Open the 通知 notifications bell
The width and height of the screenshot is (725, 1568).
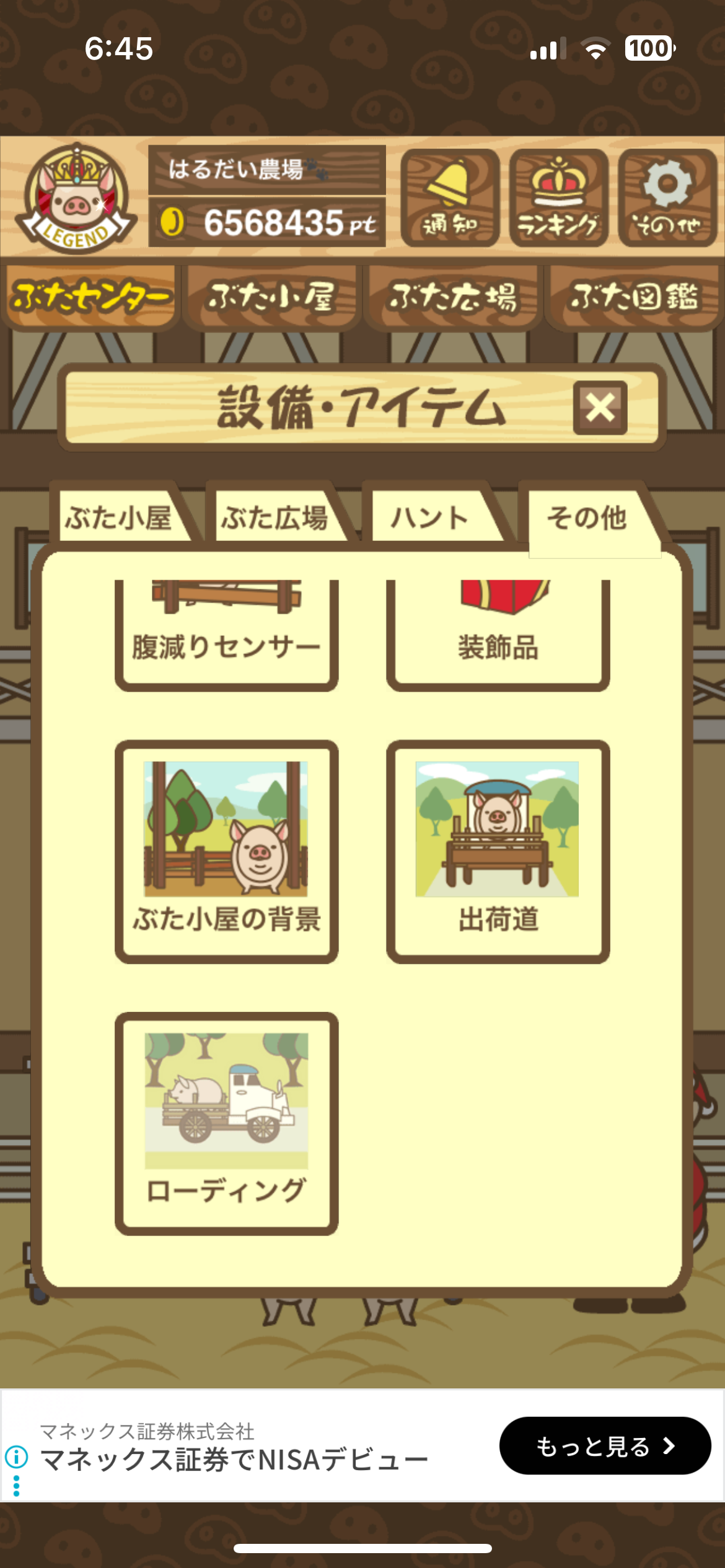450,198
